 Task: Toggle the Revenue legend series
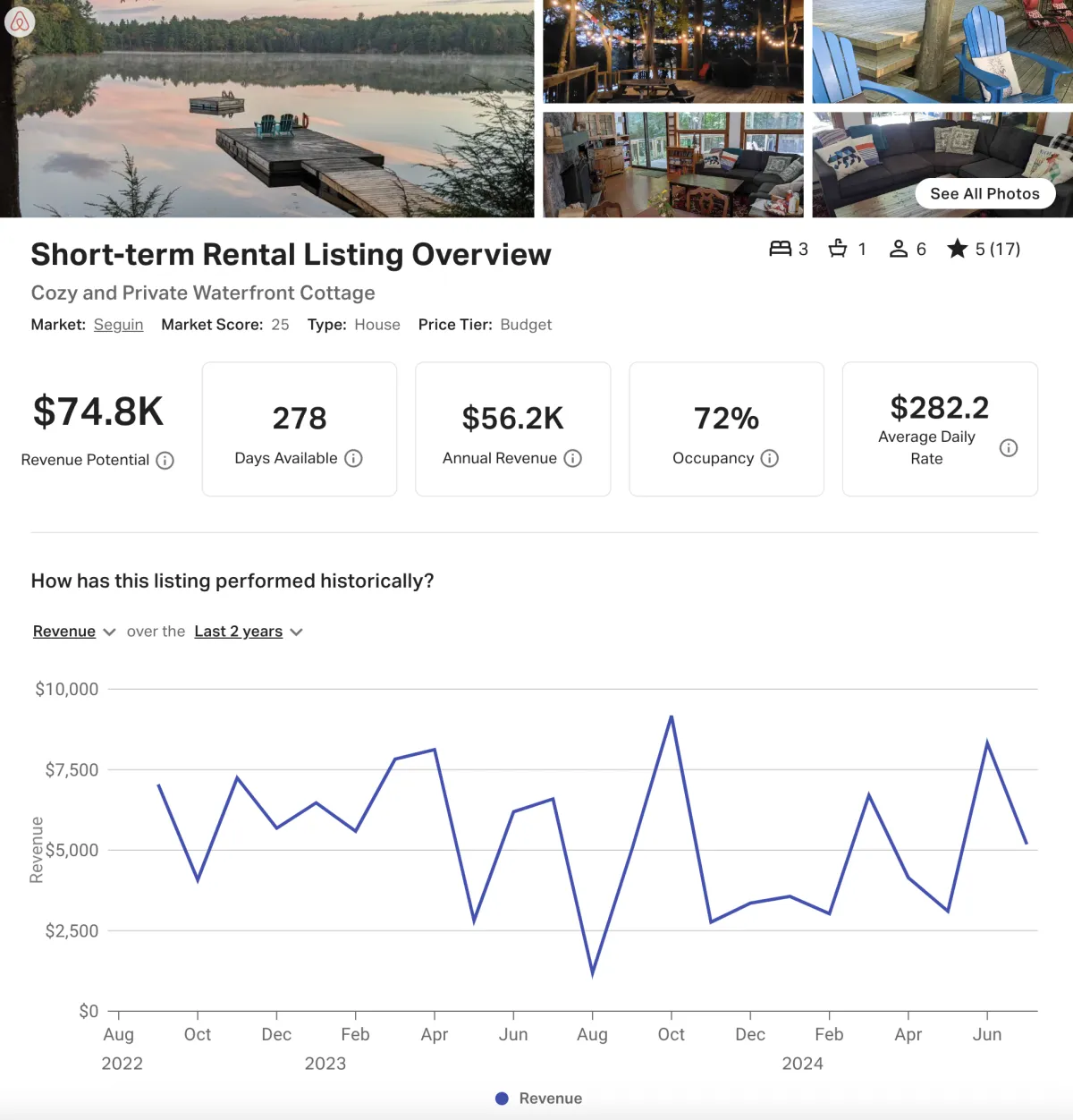539,1099
